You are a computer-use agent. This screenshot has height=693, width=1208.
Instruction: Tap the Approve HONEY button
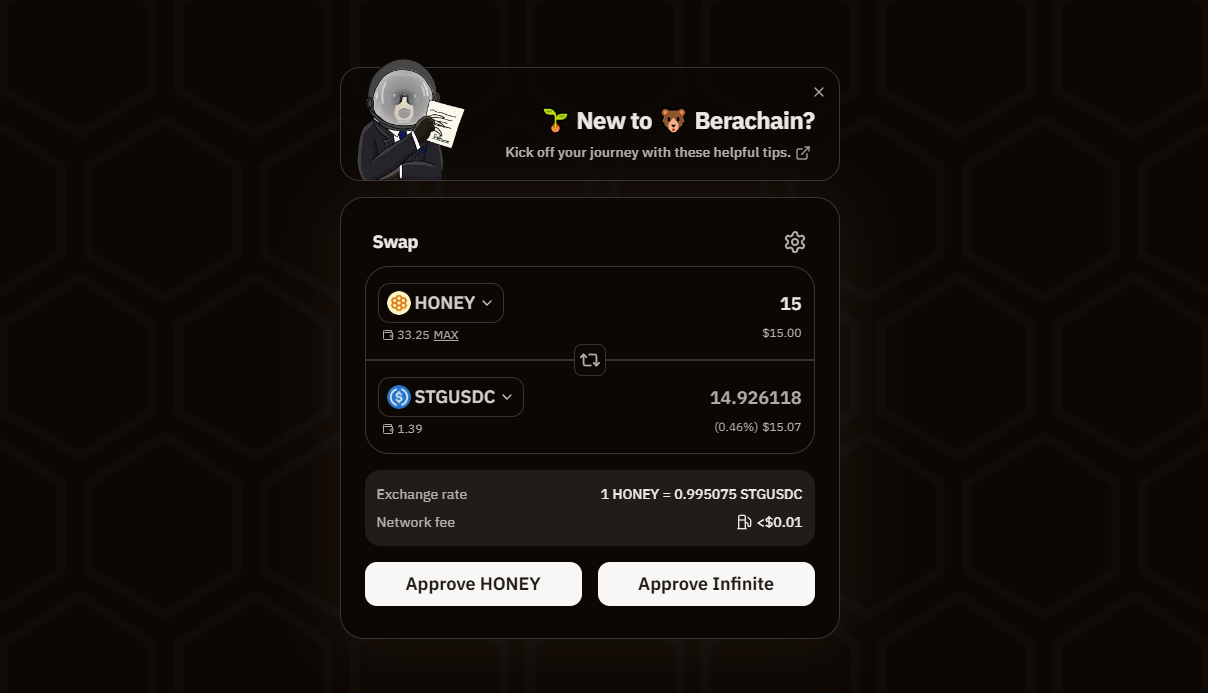473,584
